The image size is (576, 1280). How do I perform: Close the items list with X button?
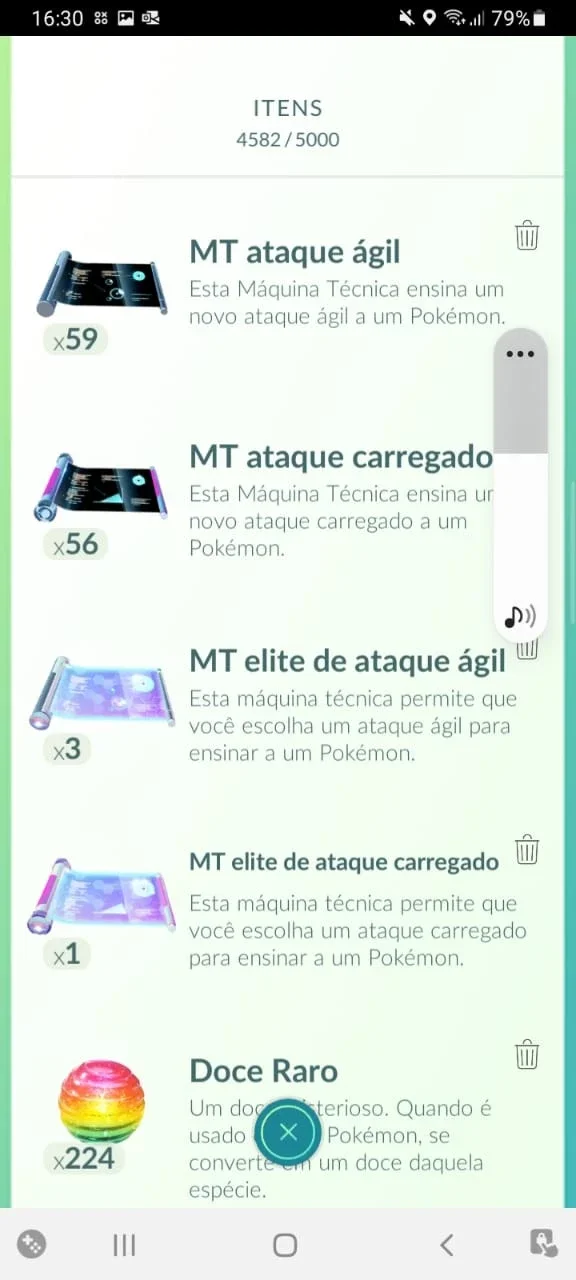[x=288, y=1132]
